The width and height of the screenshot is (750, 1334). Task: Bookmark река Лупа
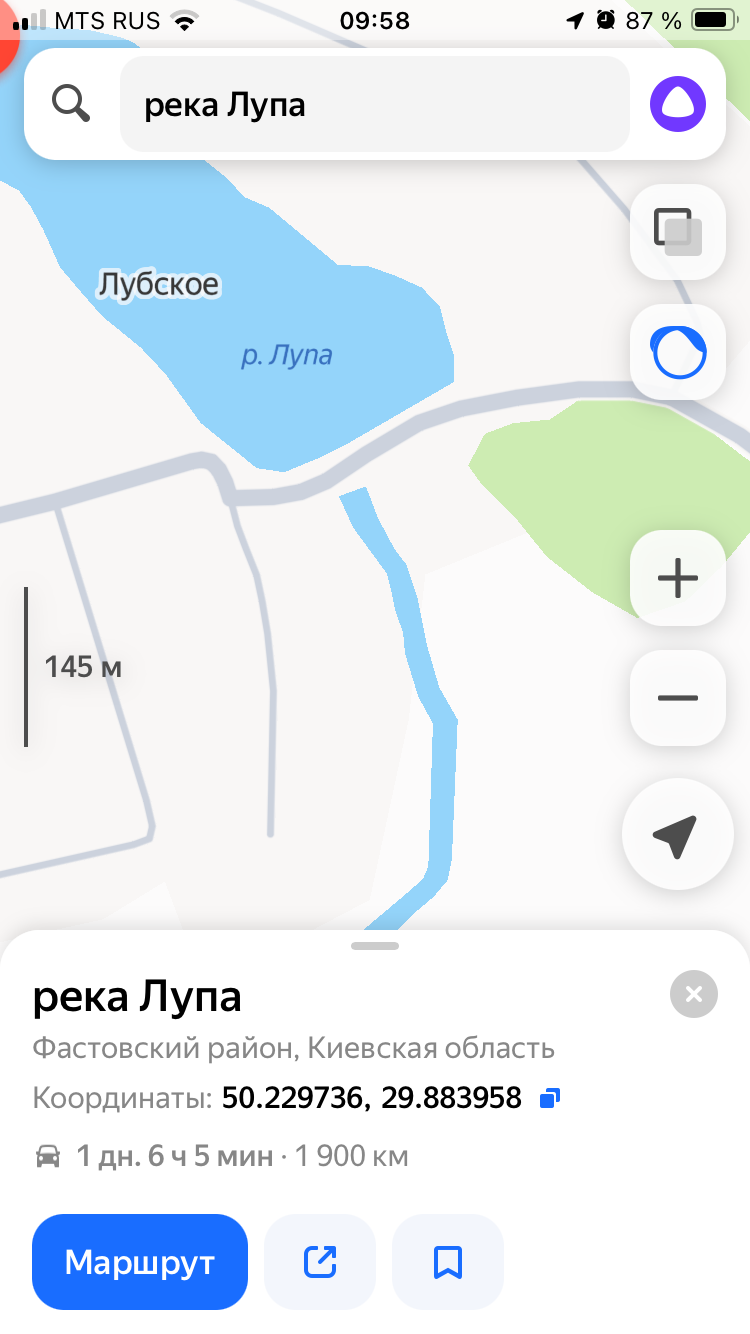448,1262
